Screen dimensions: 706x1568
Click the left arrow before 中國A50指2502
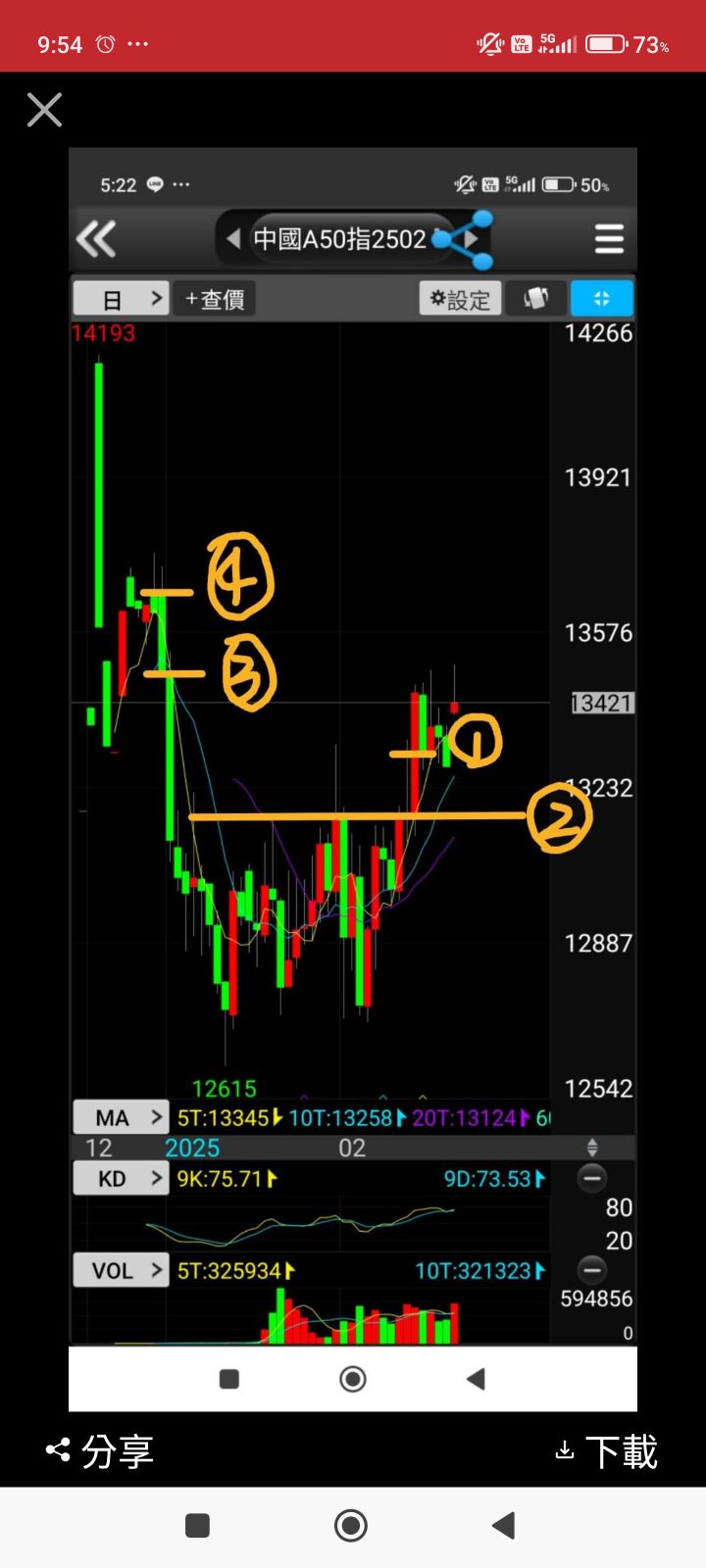(233, 238)
